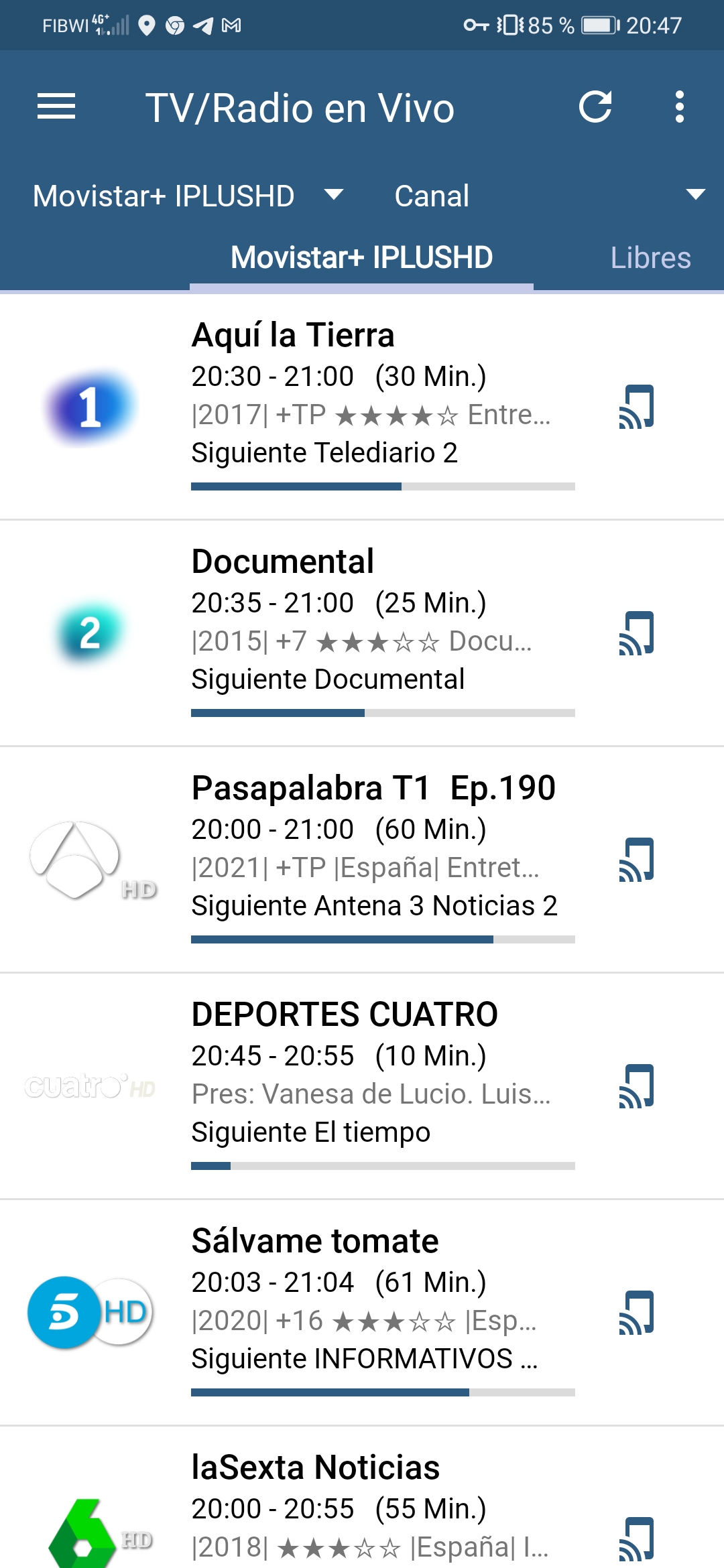Expand the Movistar+ IPLUSHD dropdown

[x=188, y=196]
